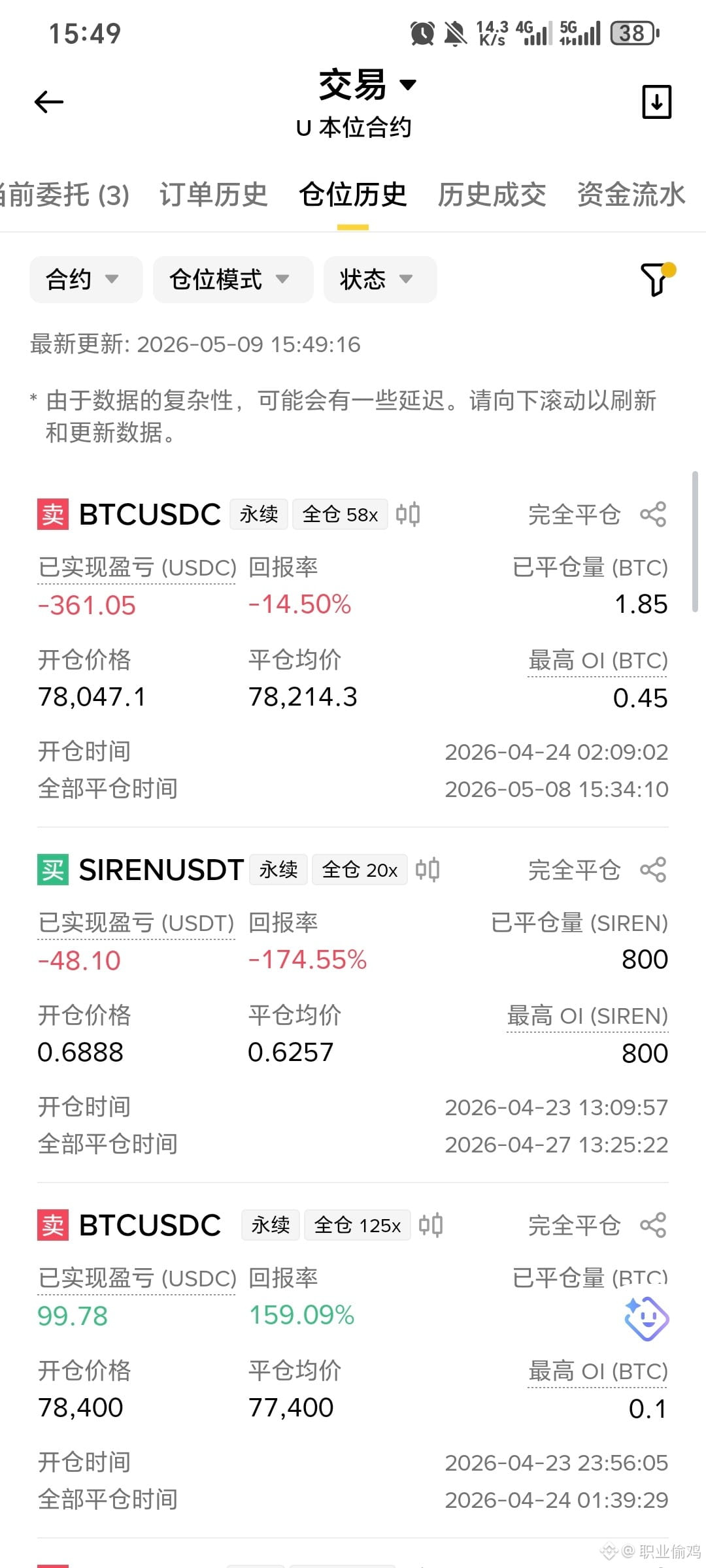Share the BTCUSDC 58x position

(653, 515)
